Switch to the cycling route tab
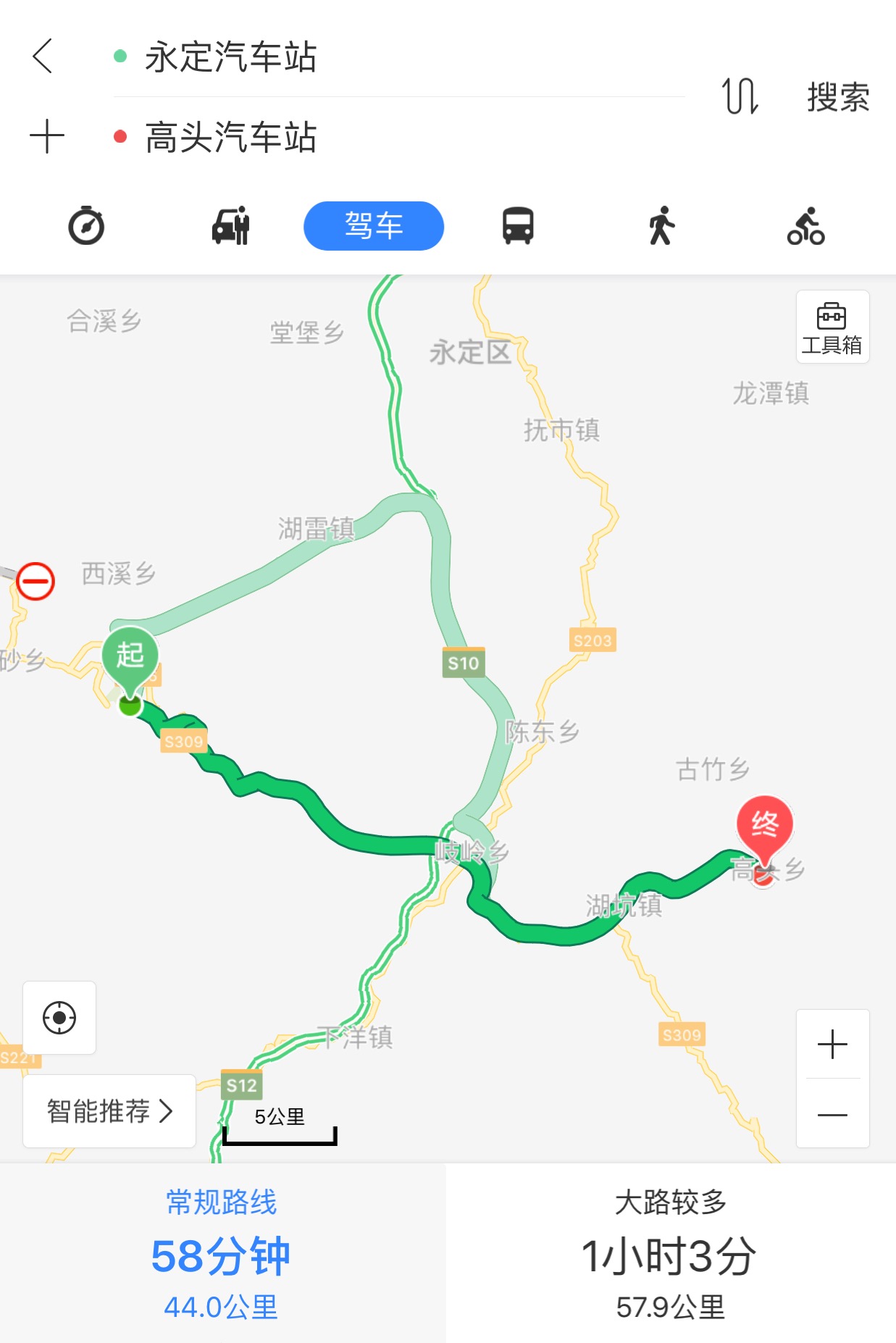This screenshot has width=896, height=1343. 805,226
